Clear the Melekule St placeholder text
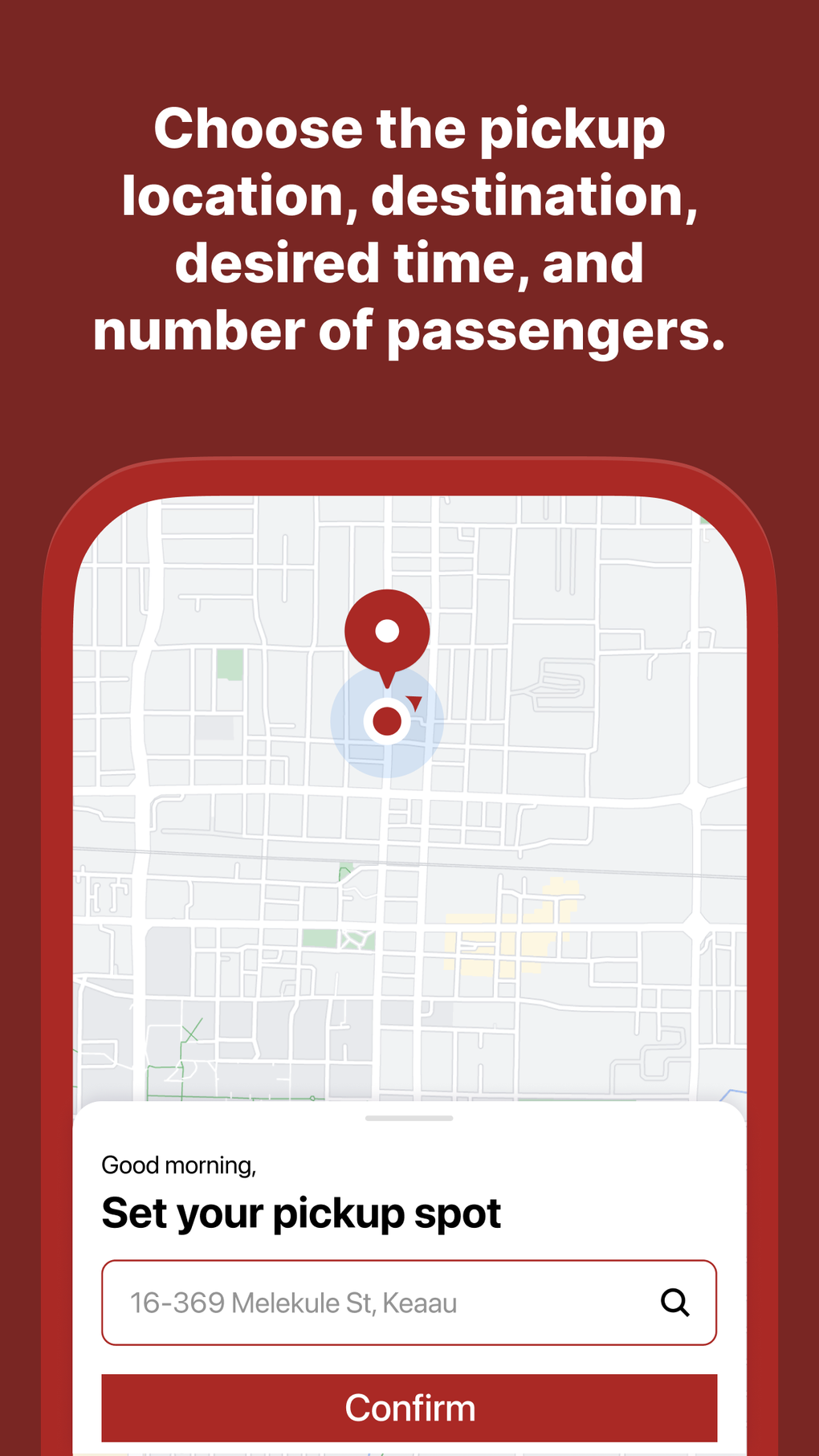819x1456 pixels. pos(292,1303)
